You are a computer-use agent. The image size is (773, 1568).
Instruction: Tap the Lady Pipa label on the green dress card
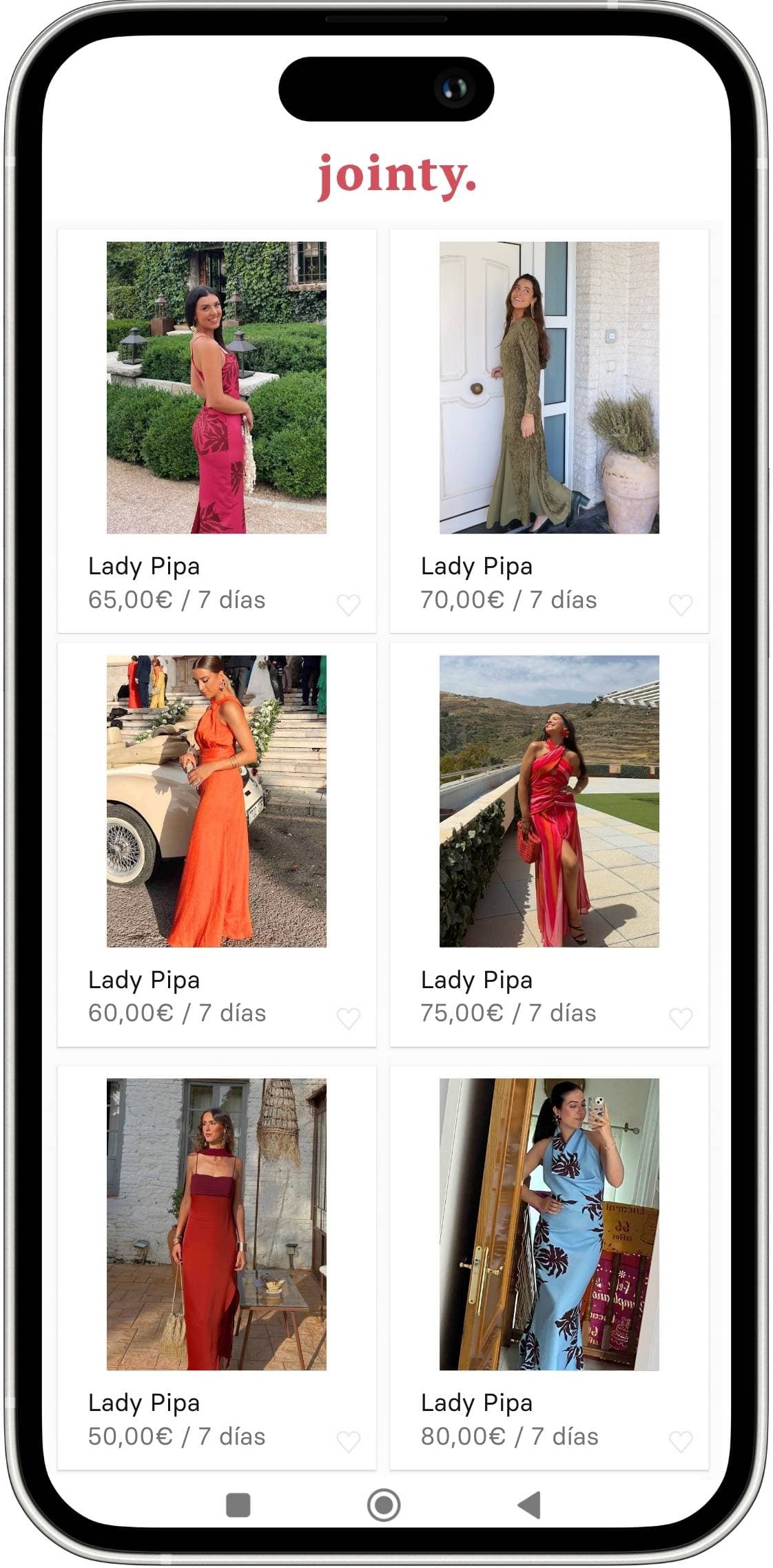point(477,566)
